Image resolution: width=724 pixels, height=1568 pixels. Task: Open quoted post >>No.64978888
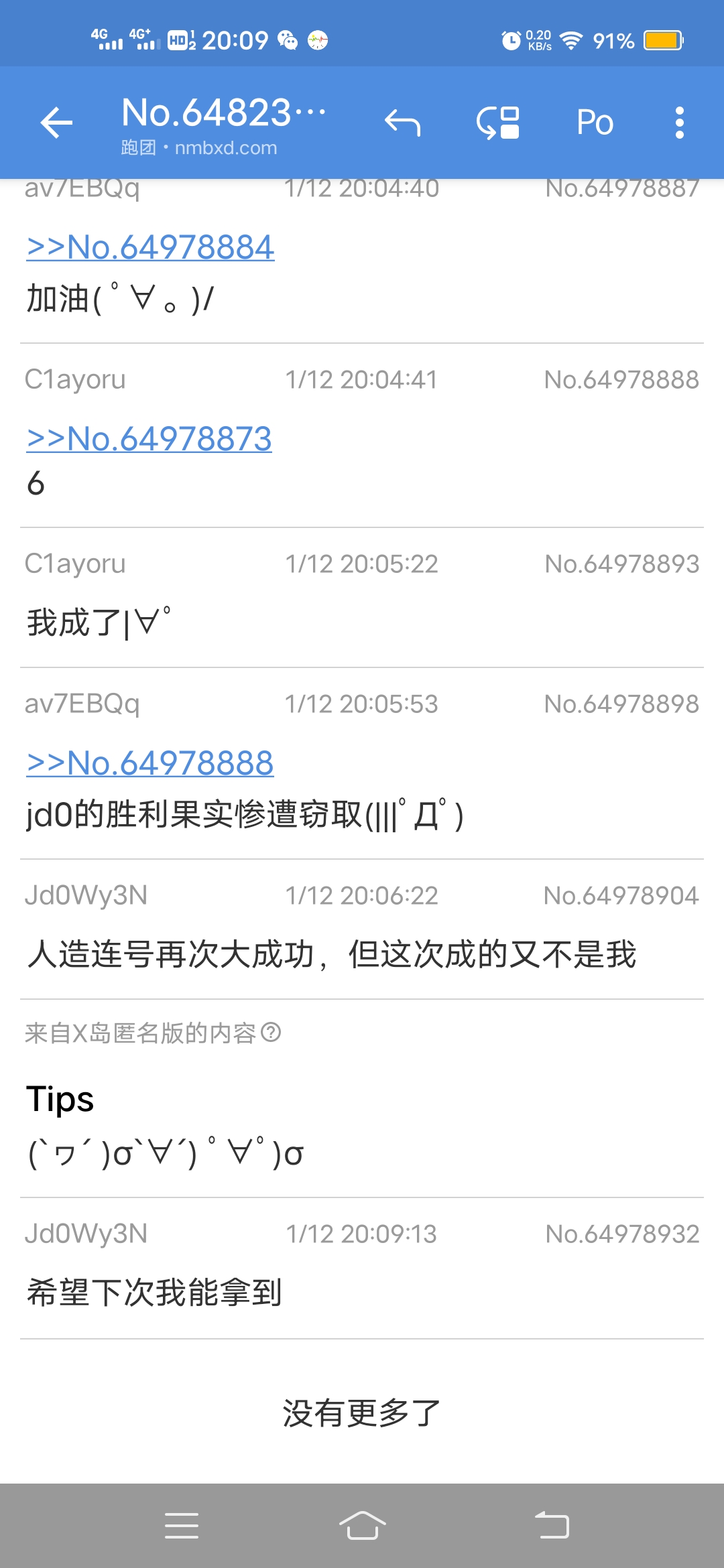coord(150,763)
